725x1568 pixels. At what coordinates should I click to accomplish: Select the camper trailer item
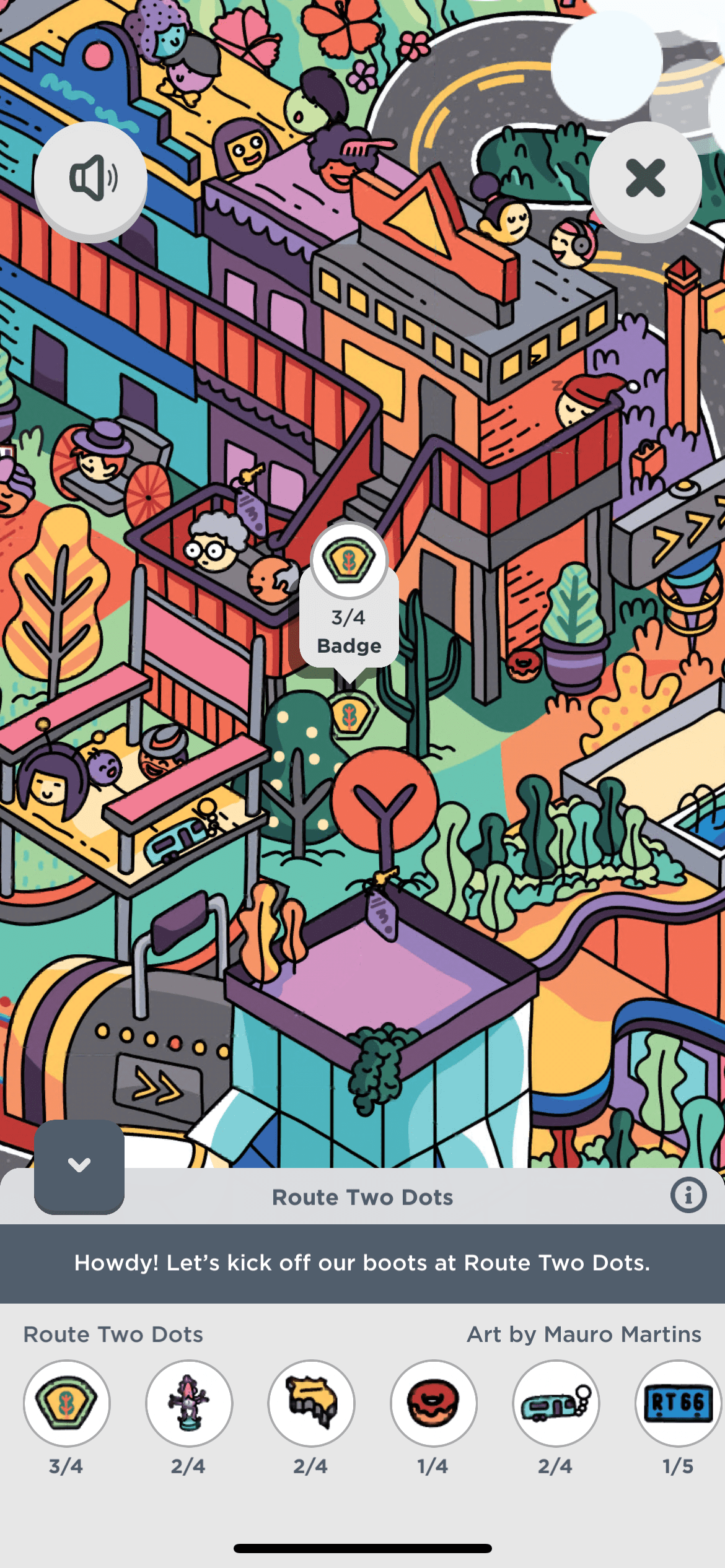(x=556, y=1403)
